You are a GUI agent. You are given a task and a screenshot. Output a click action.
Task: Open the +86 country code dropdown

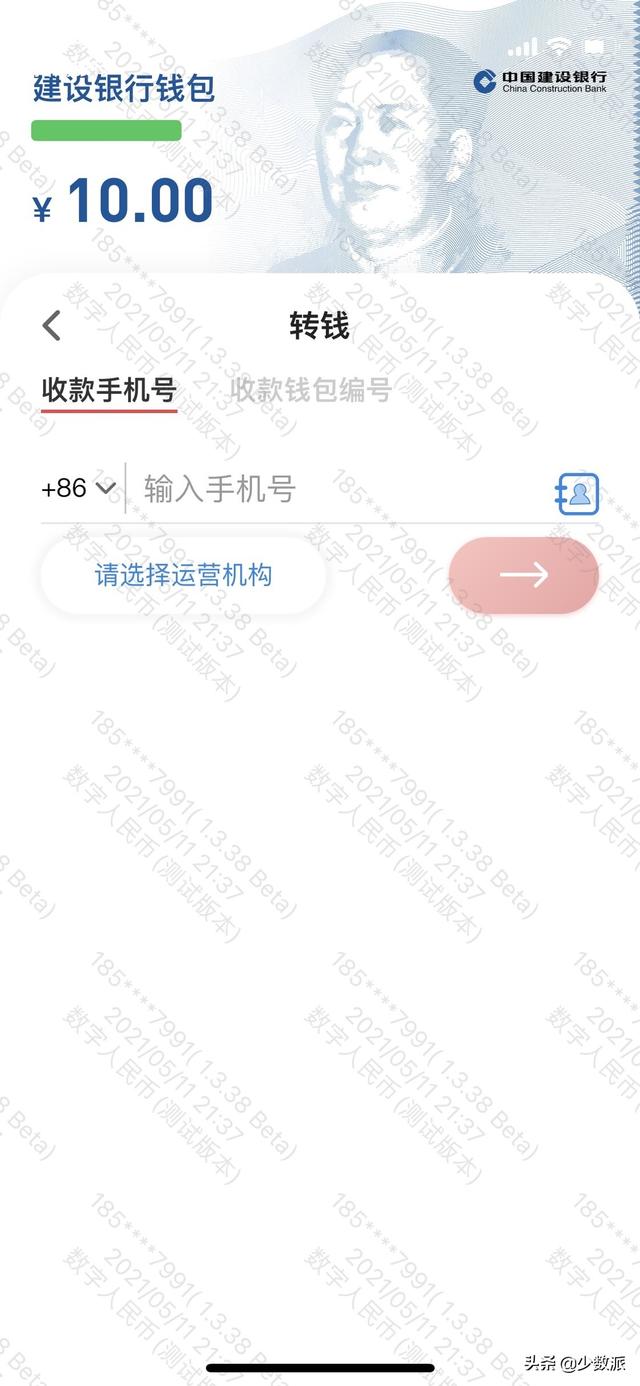(79, 488)
